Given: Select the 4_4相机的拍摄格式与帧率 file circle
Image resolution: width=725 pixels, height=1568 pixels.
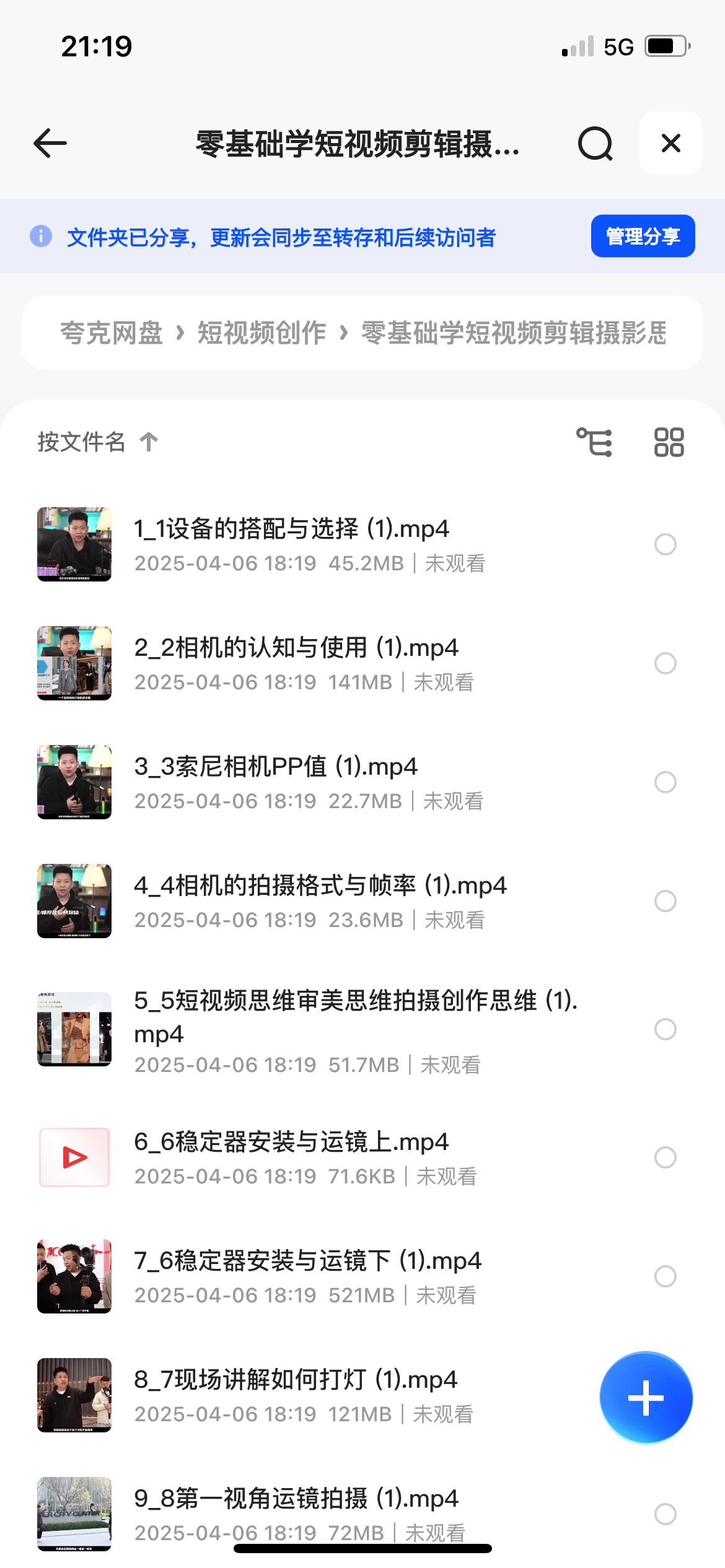Looking at the screenshot, I should pyautogui.click(x=665, y=901).
